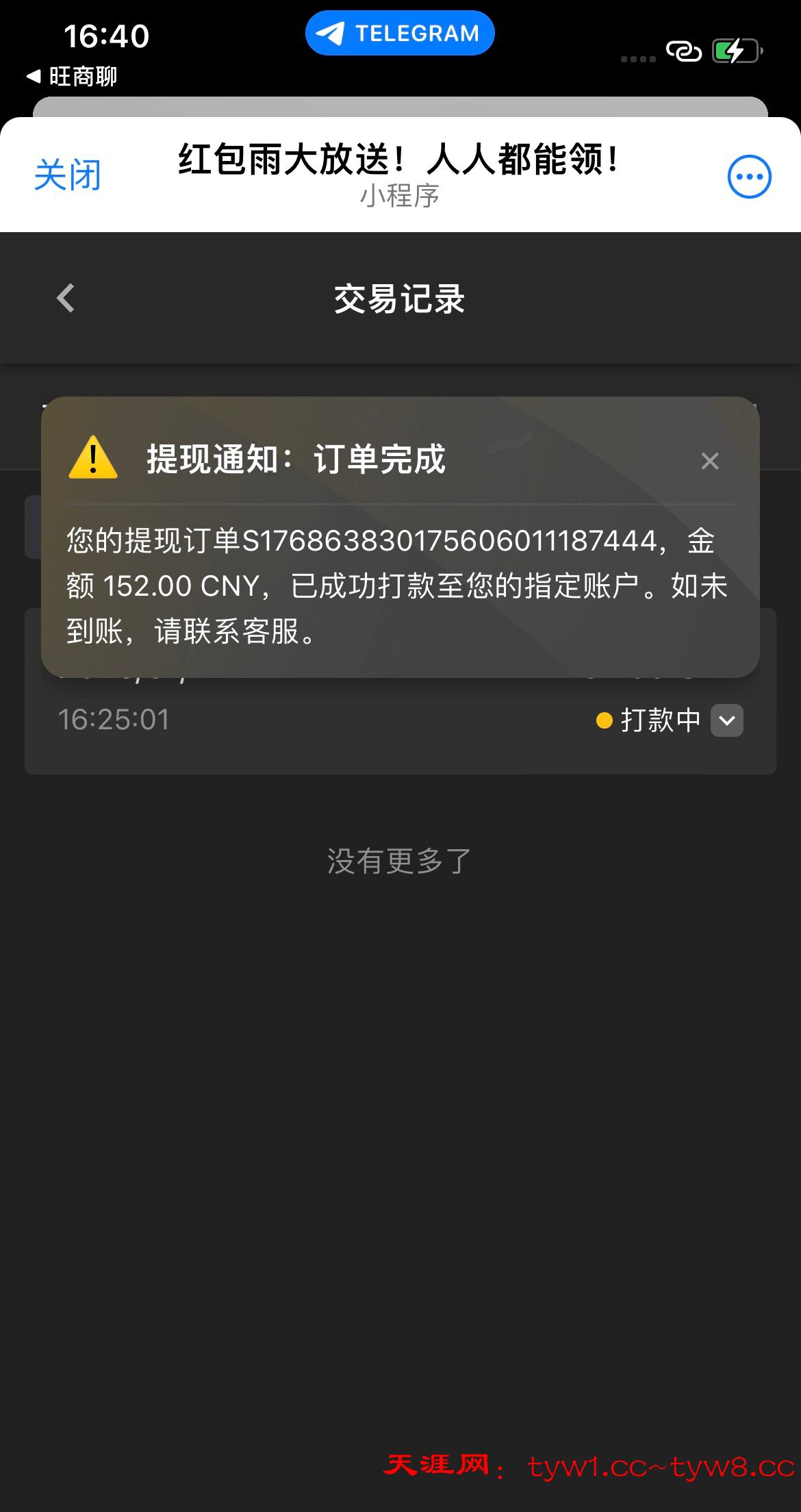The height and width of the screenshot is (1512, 801).
Task: Expand the 打款中 transaction details
Action: click(x=726, y=720)
